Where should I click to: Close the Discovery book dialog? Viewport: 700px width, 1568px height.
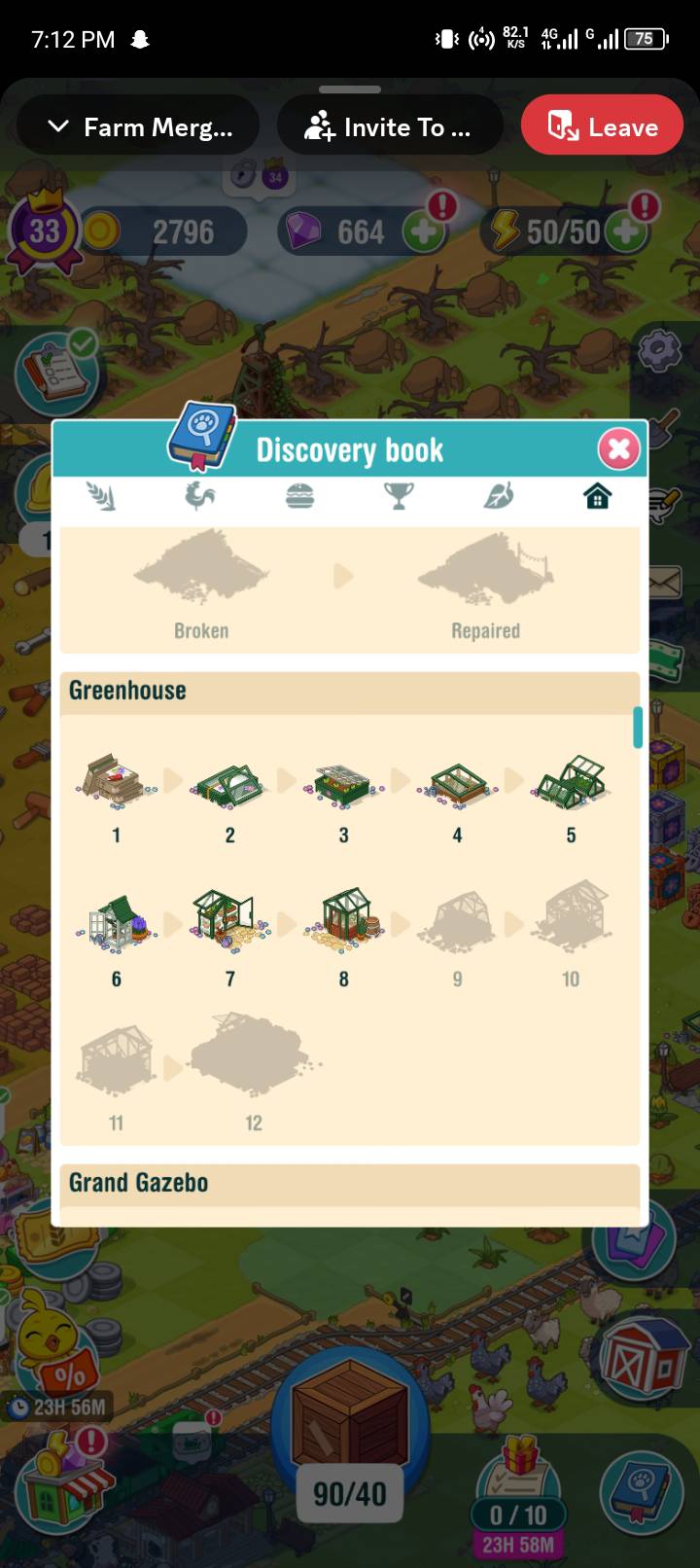pos(618,448)
